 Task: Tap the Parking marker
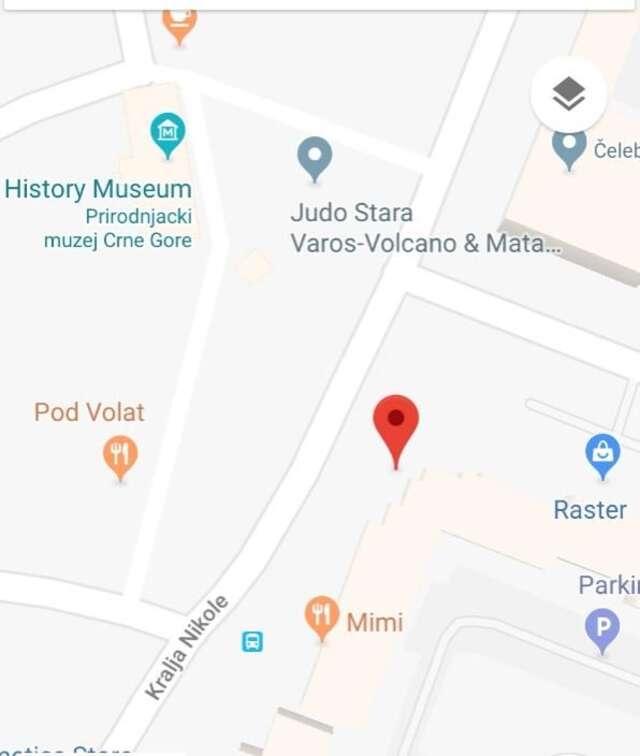click(602, 630)
